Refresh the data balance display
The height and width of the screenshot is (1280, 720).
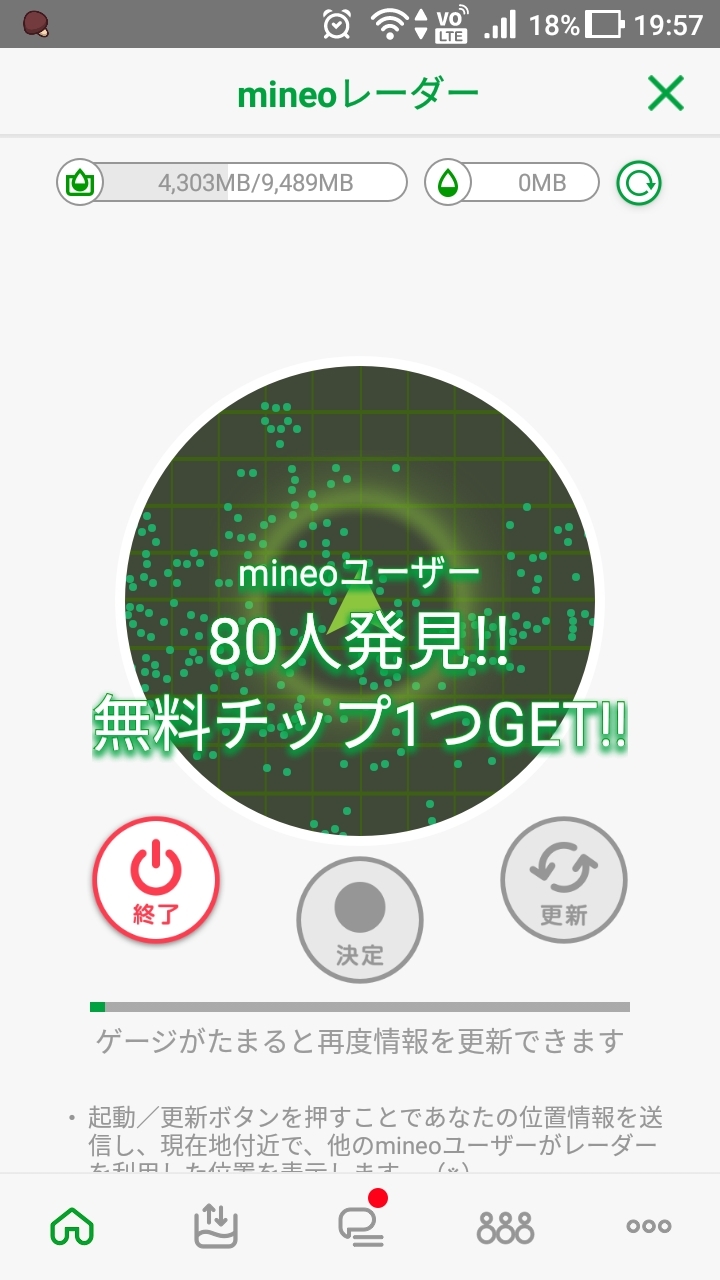(638, 183)
